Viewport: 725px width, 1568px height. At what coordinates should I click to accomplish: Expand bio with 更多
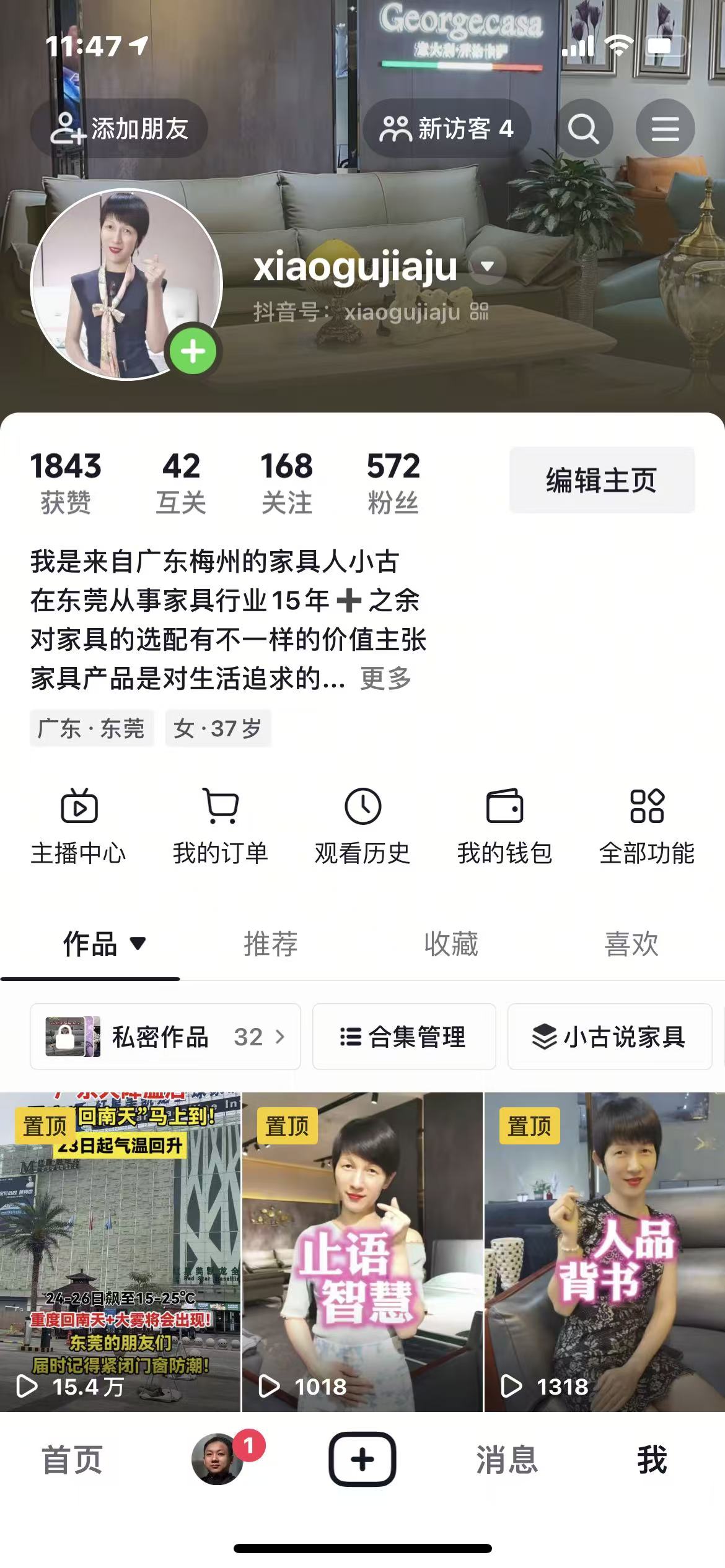385,679
